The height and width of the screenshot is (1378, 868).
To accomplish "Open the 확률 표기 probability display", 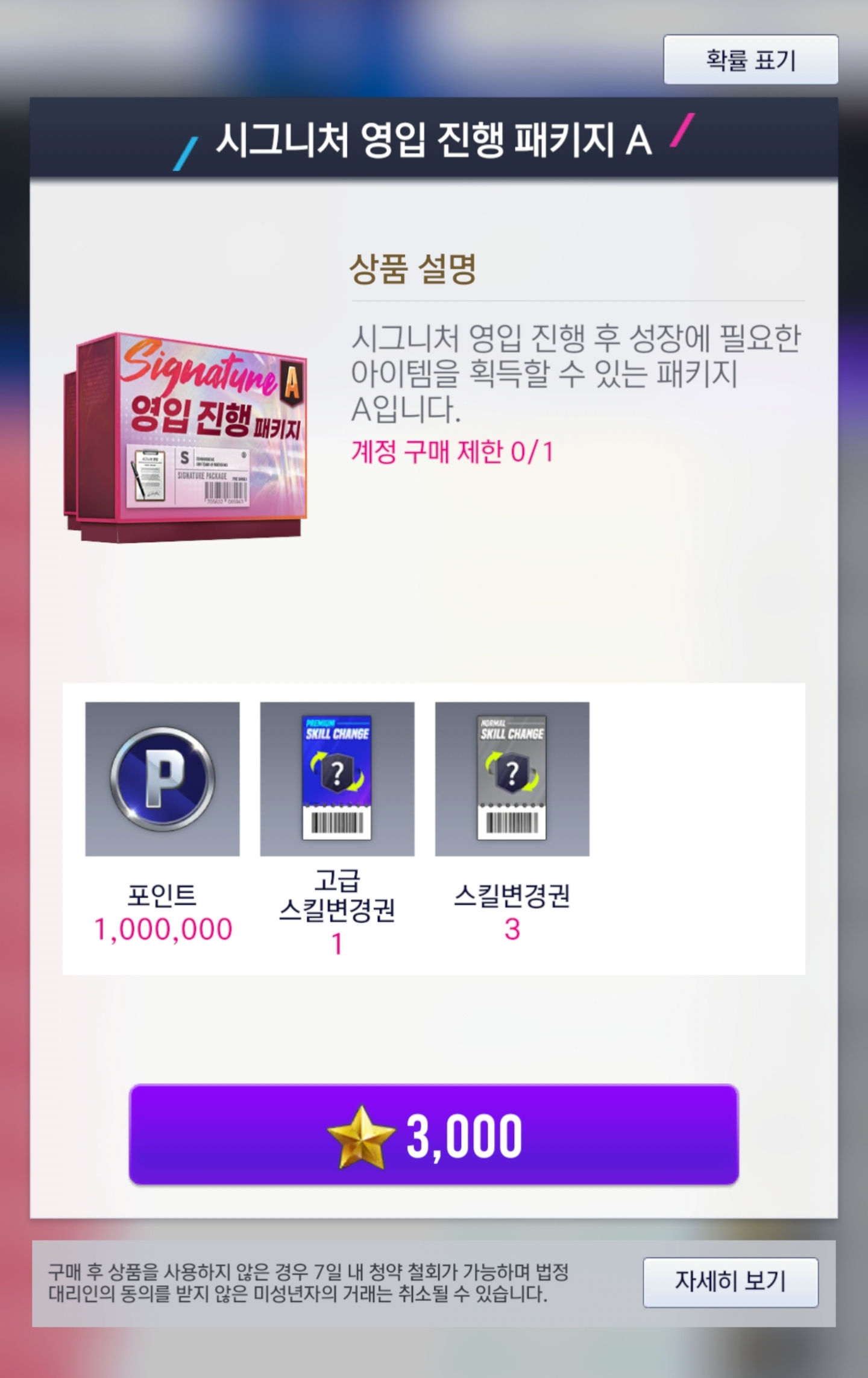I will (x=750, y=60).
